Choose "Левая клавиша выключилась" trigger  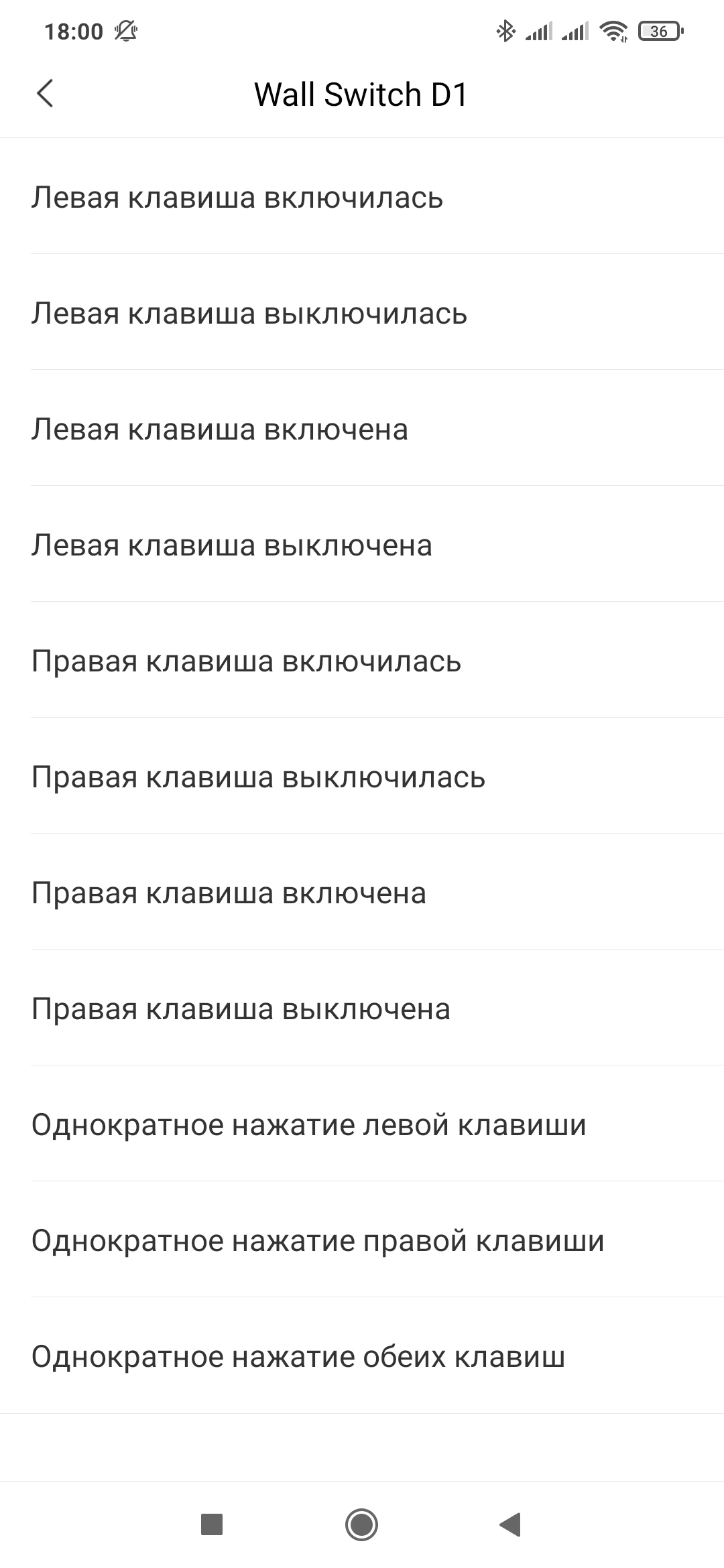362,312
